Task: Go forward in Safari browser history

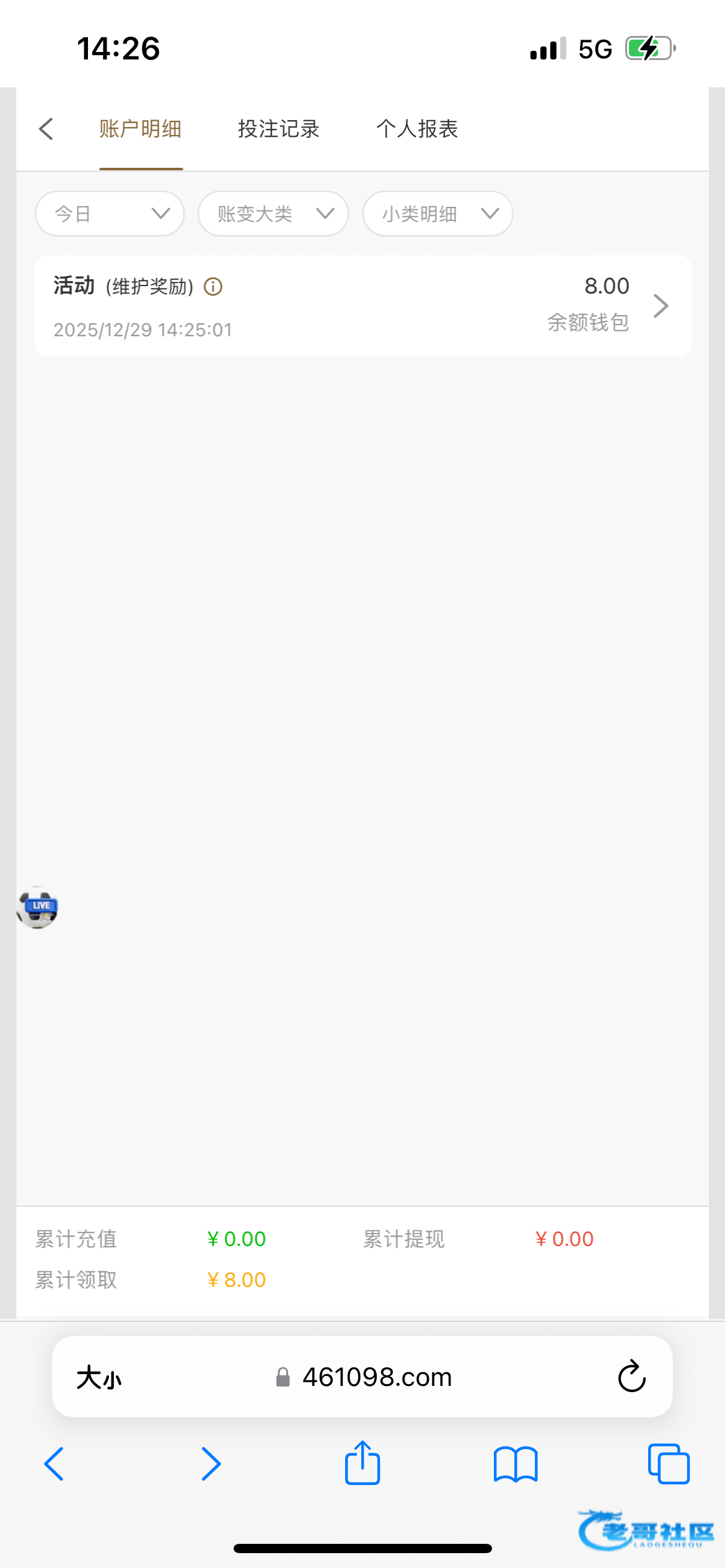Action: click(x=211, y=1464)
